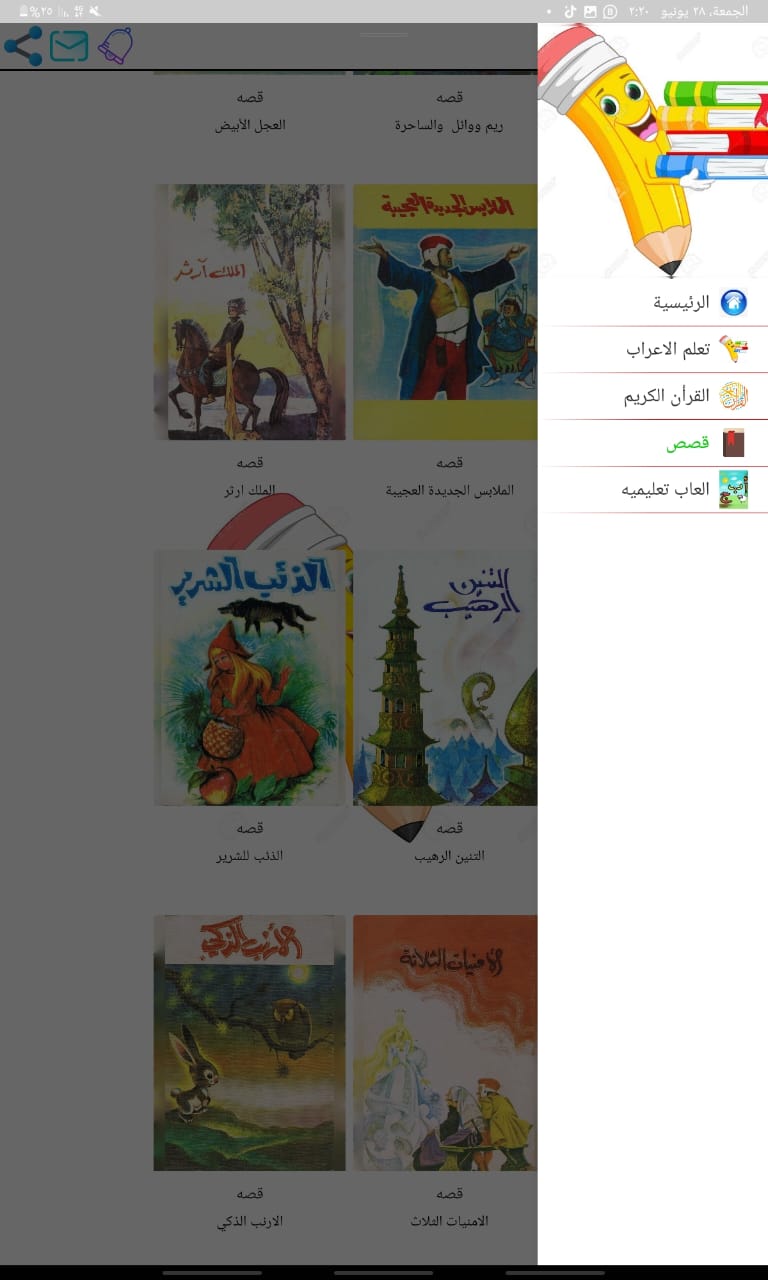Open الرئيسية home from the drawer

[682, 302]
